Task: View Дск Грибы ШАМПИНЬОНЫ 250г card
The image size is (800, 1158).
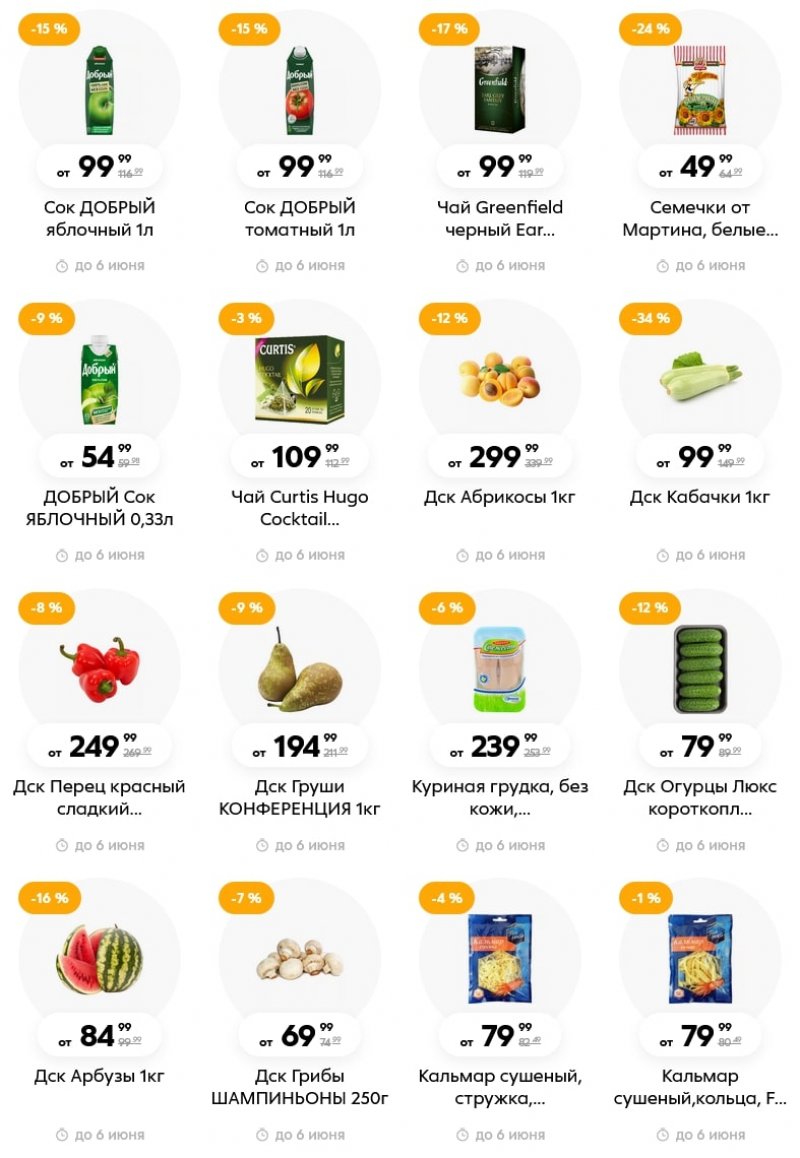Action: (299, 960)
